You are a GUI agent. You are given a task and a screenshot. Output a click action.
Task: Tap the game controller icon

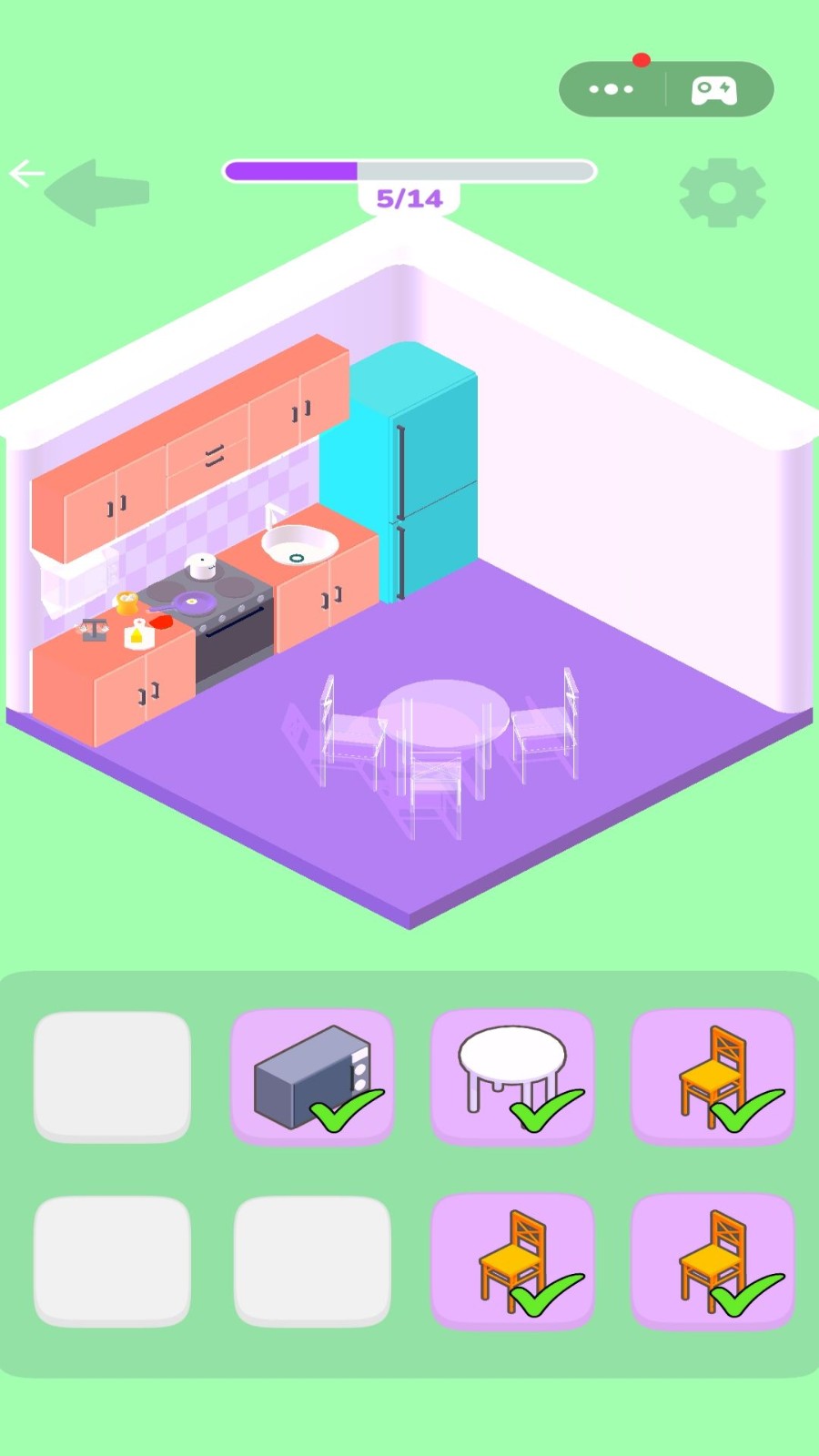(x=714, y=90)
